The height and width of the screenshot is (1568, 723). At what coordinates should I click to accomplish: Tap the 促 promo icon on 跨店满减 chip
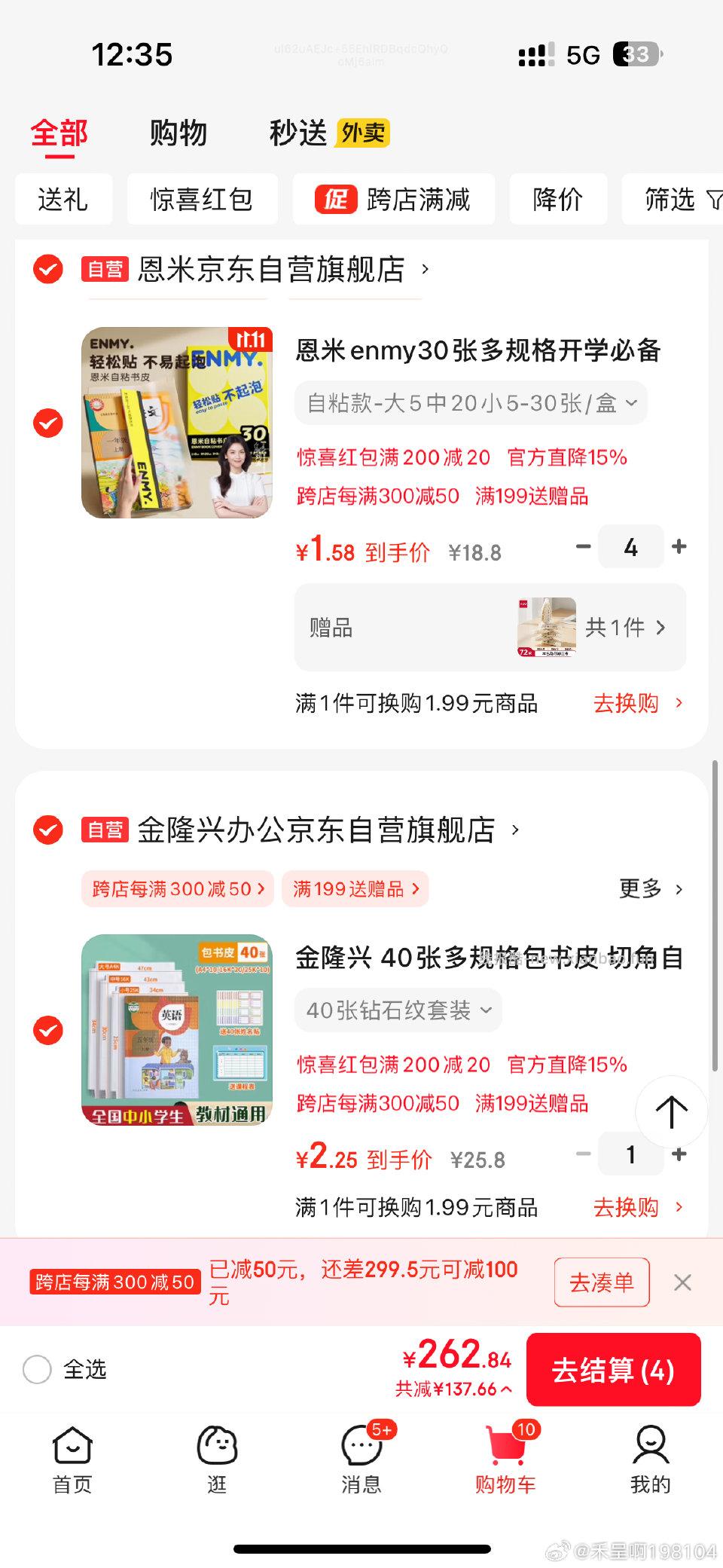[336, 199]
